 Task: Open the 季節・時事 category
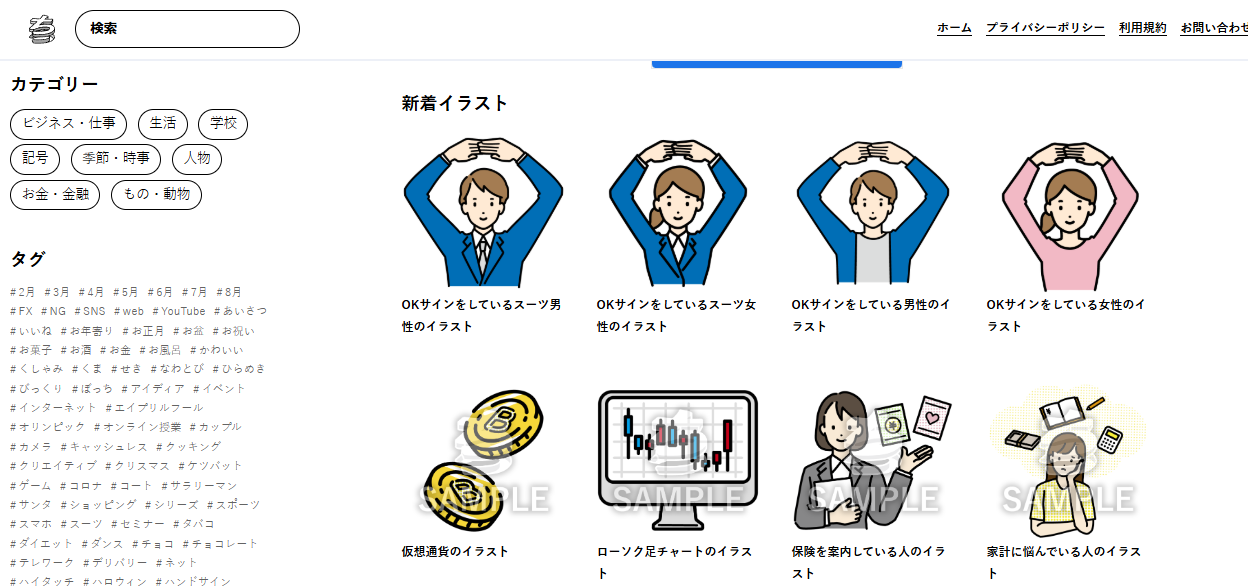(116, 159)
